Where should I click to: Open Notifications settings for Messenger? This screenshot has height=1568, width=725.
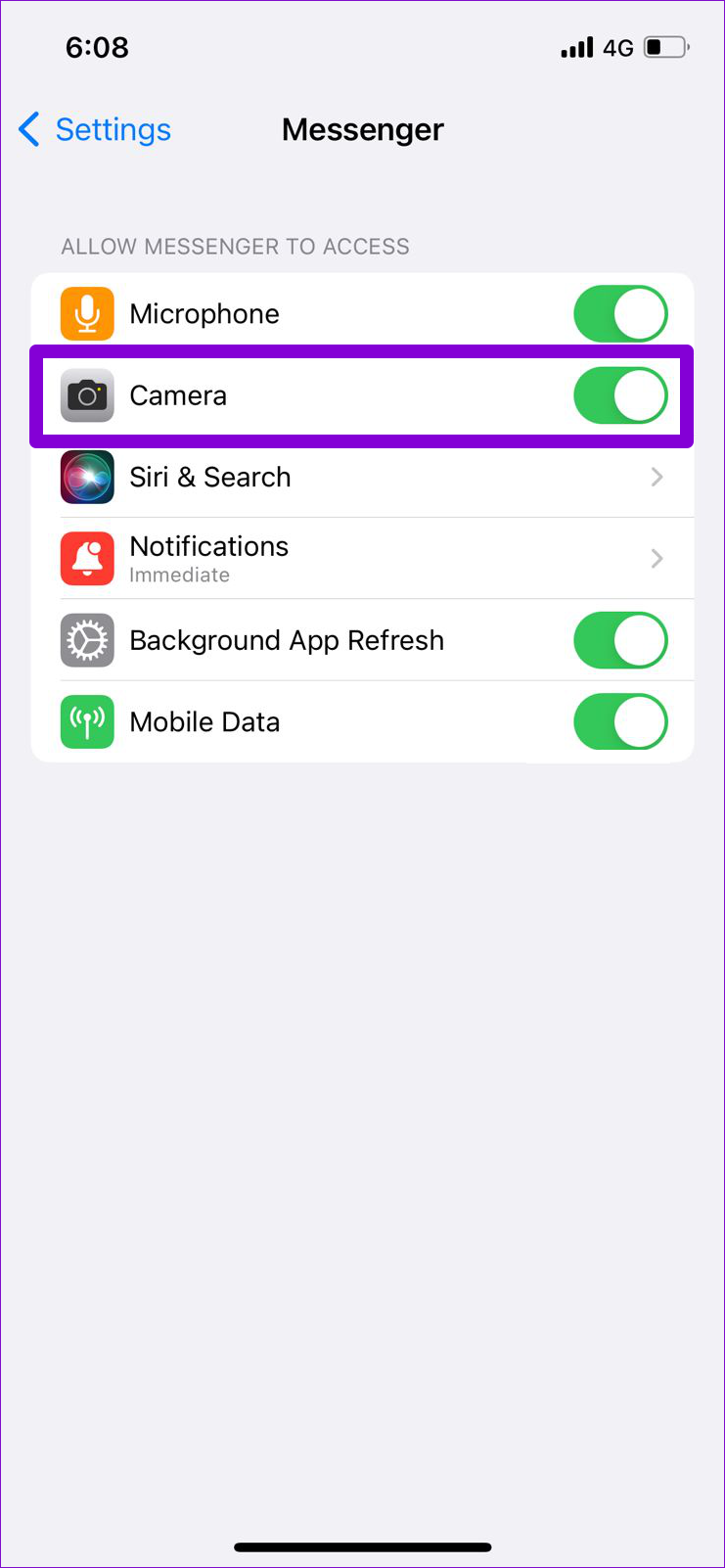click(362, 558)
